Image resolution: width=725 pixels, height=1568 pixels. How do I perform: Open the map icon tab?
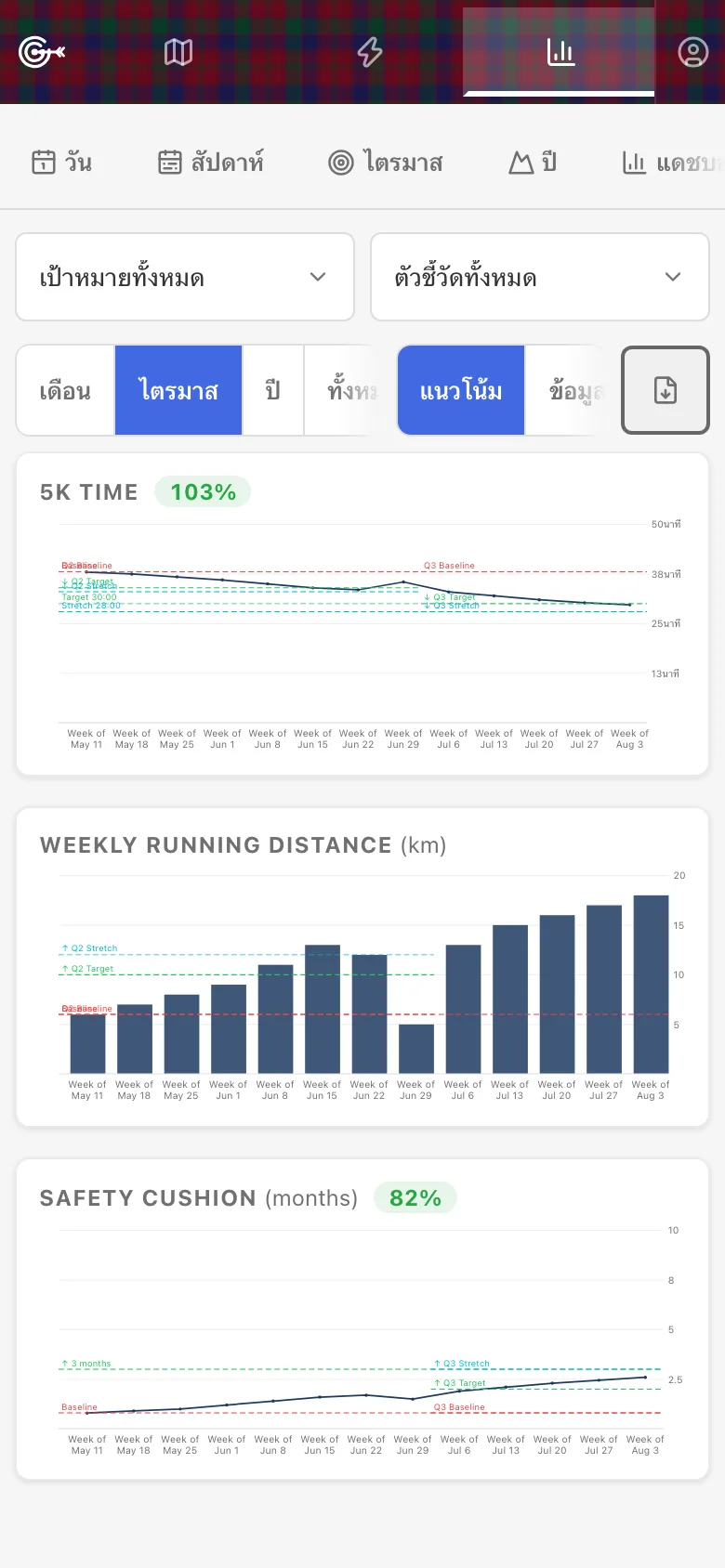coord(178,52)
